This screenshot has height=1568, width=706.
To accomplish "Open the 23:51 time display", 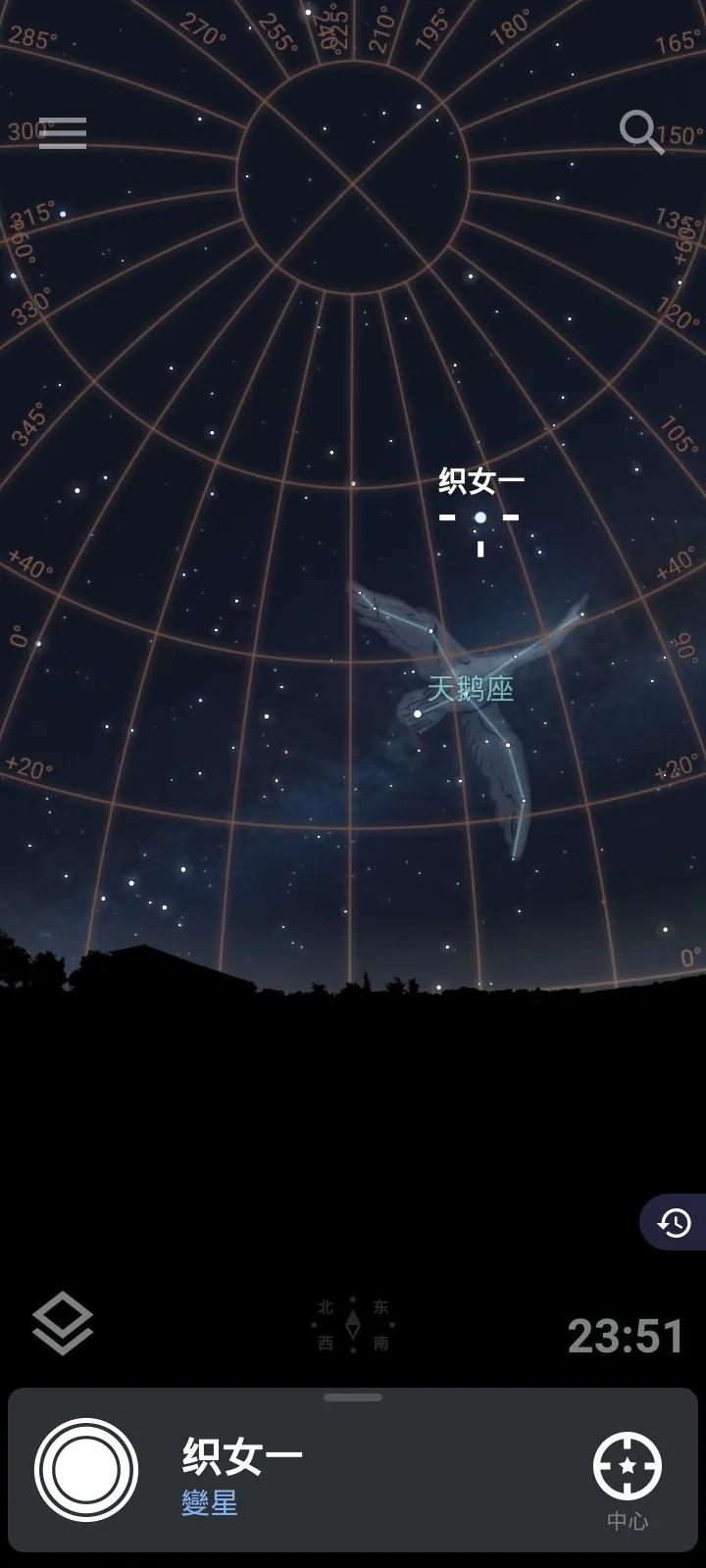I will (626, 1336).
